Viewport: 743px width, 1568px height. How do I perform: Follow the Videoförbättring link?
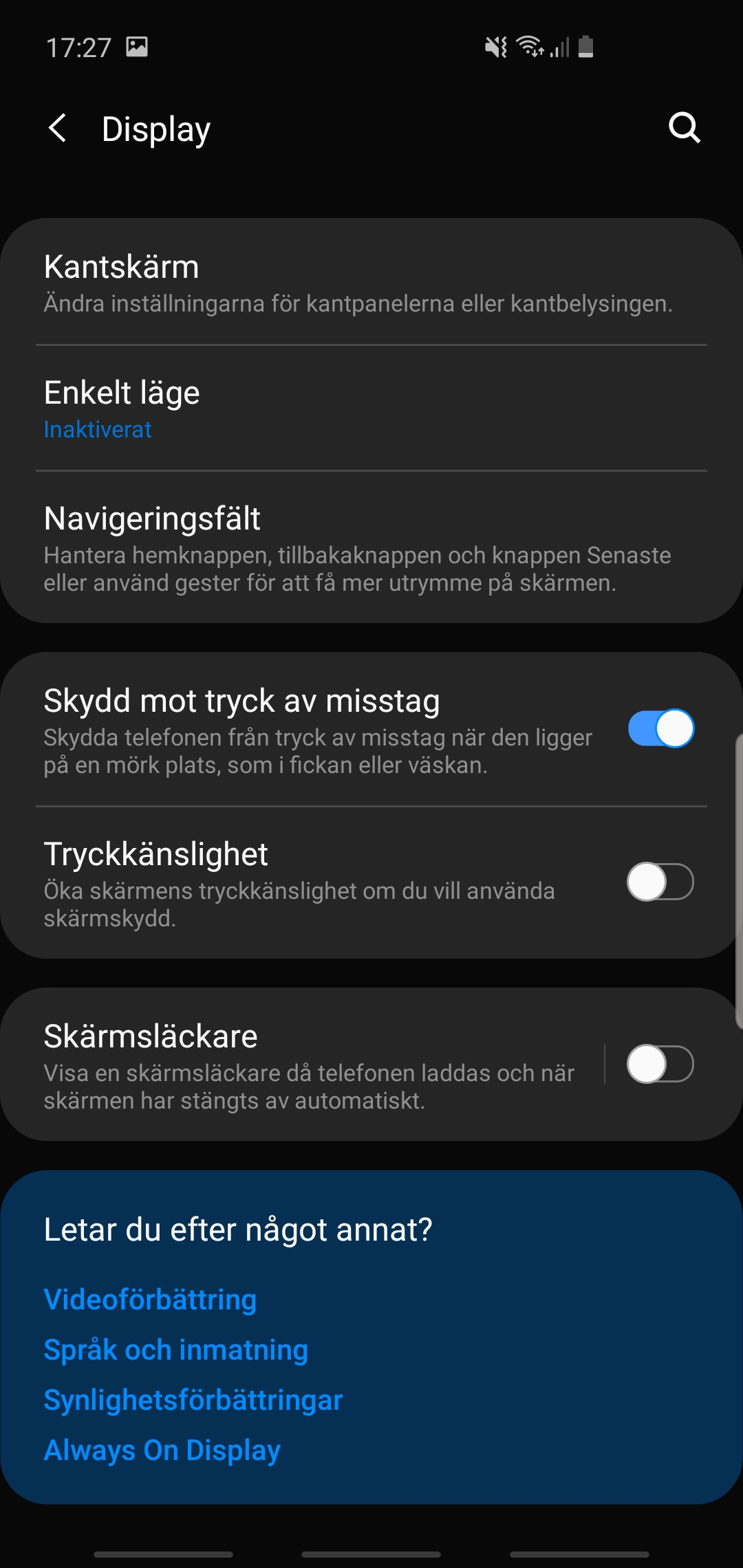pos(150,1300)
